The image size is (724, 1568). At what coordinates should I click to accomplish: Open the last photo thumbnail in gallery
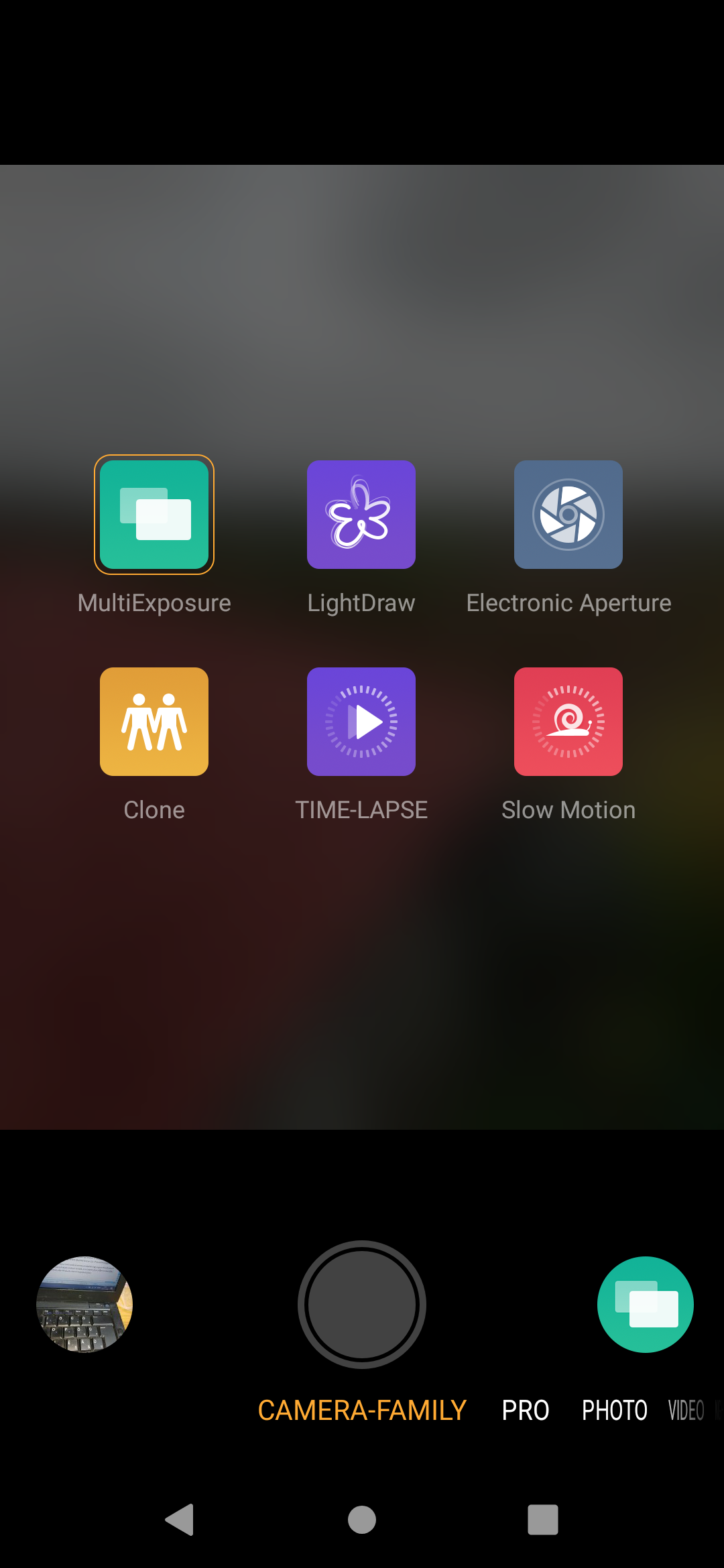[84, 1305]
